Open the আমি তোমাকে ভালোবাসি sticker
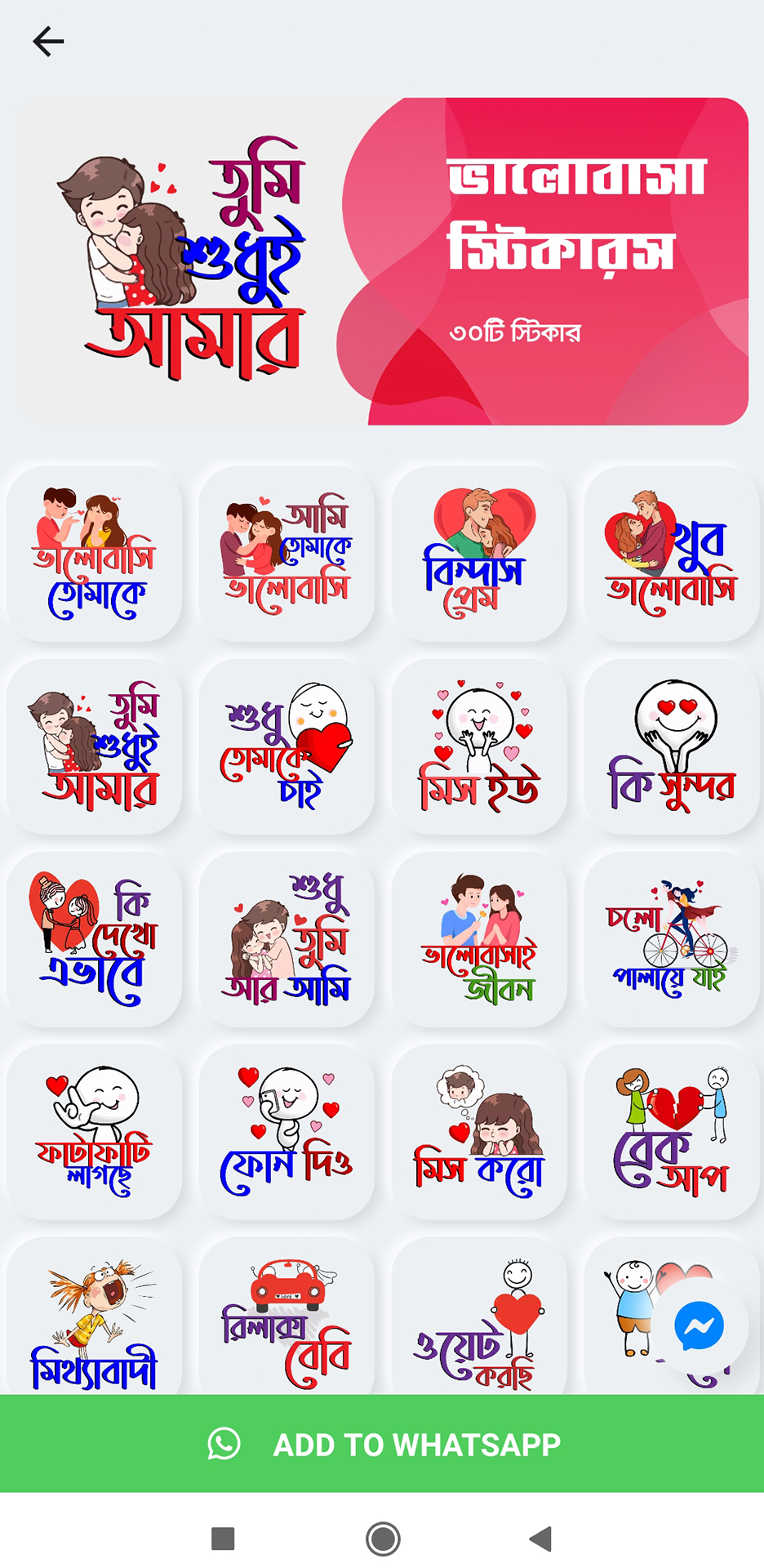 pos(286,554)
